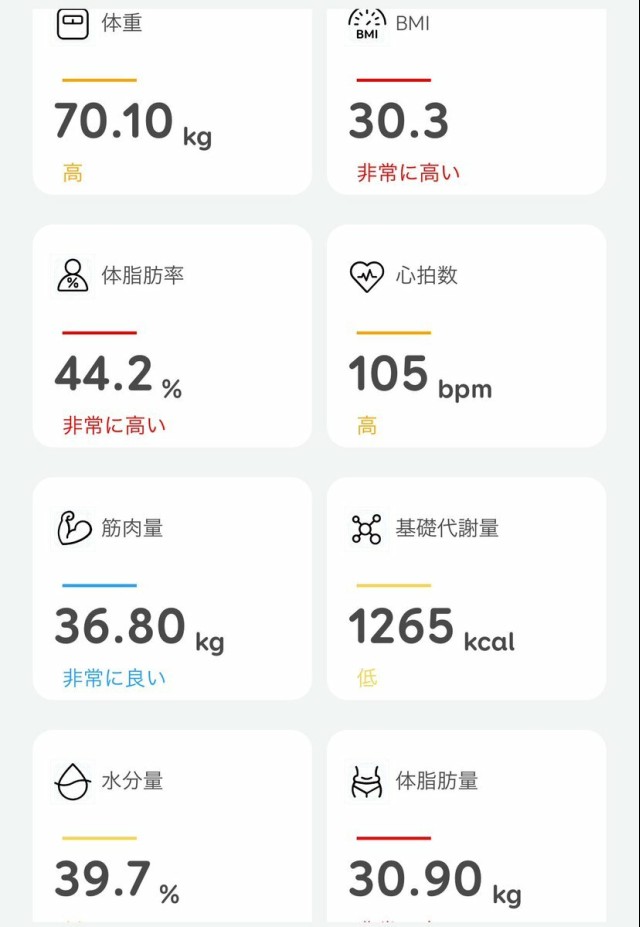View 体脂肪率 44.2% details

[172, 337]
